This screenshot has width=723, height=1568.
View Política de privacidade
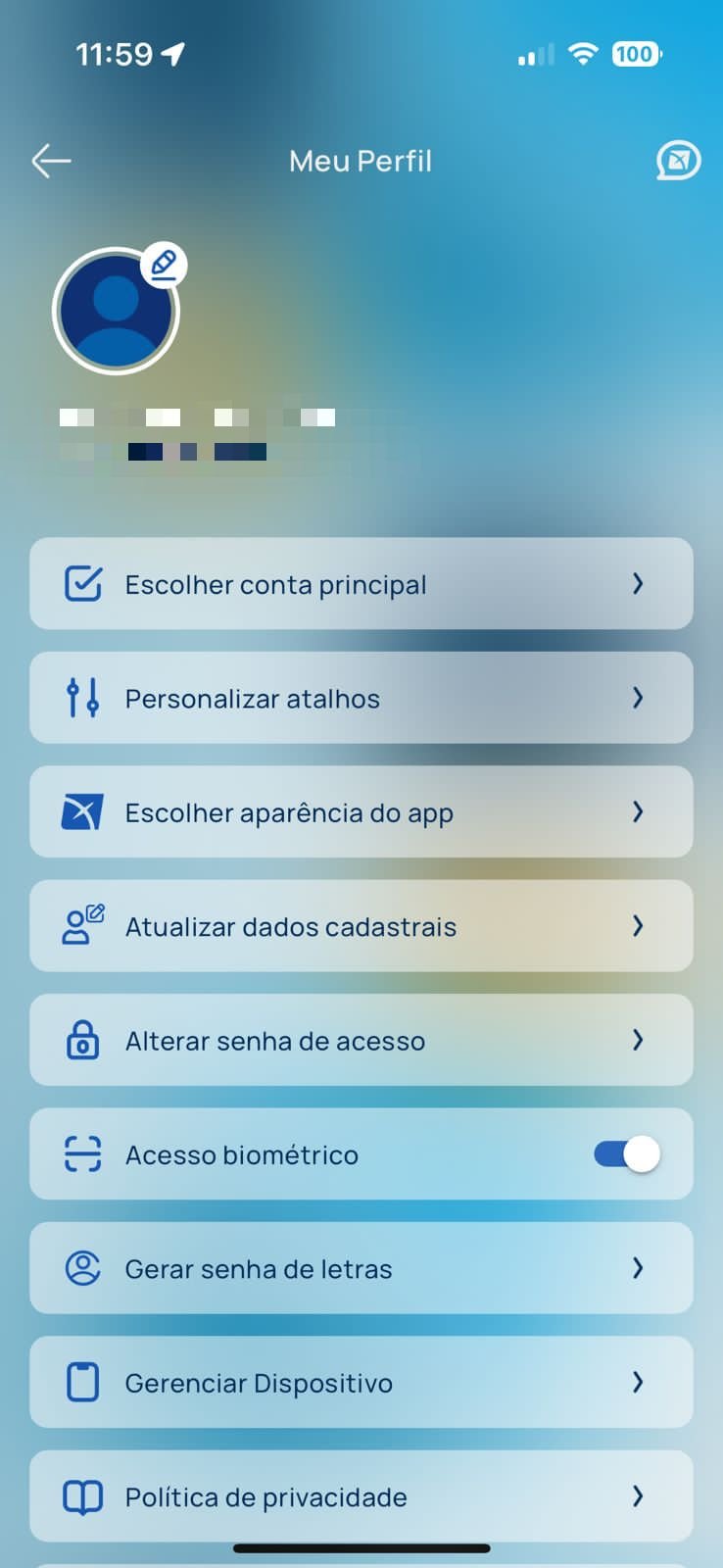pos(361,1496)
